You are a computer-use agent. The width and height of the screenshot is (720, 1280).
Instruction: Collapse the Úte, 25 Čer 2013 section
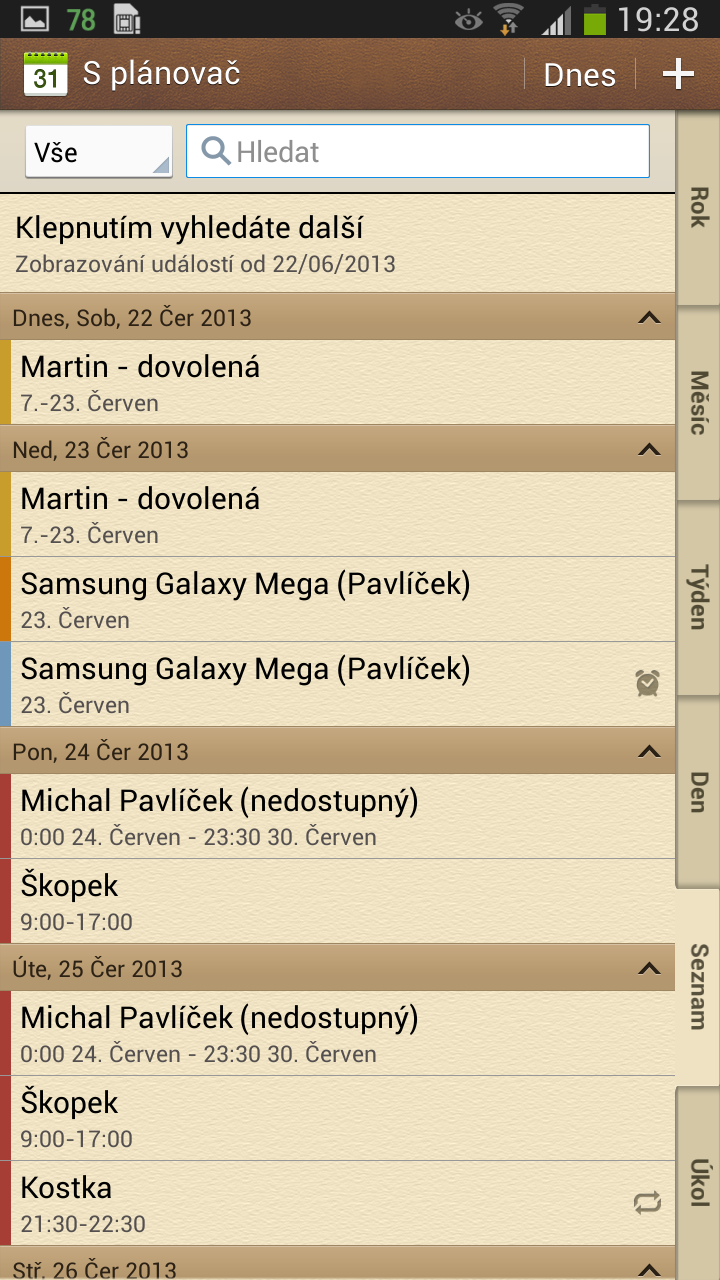pyautogui.click(x=648, y=968)
